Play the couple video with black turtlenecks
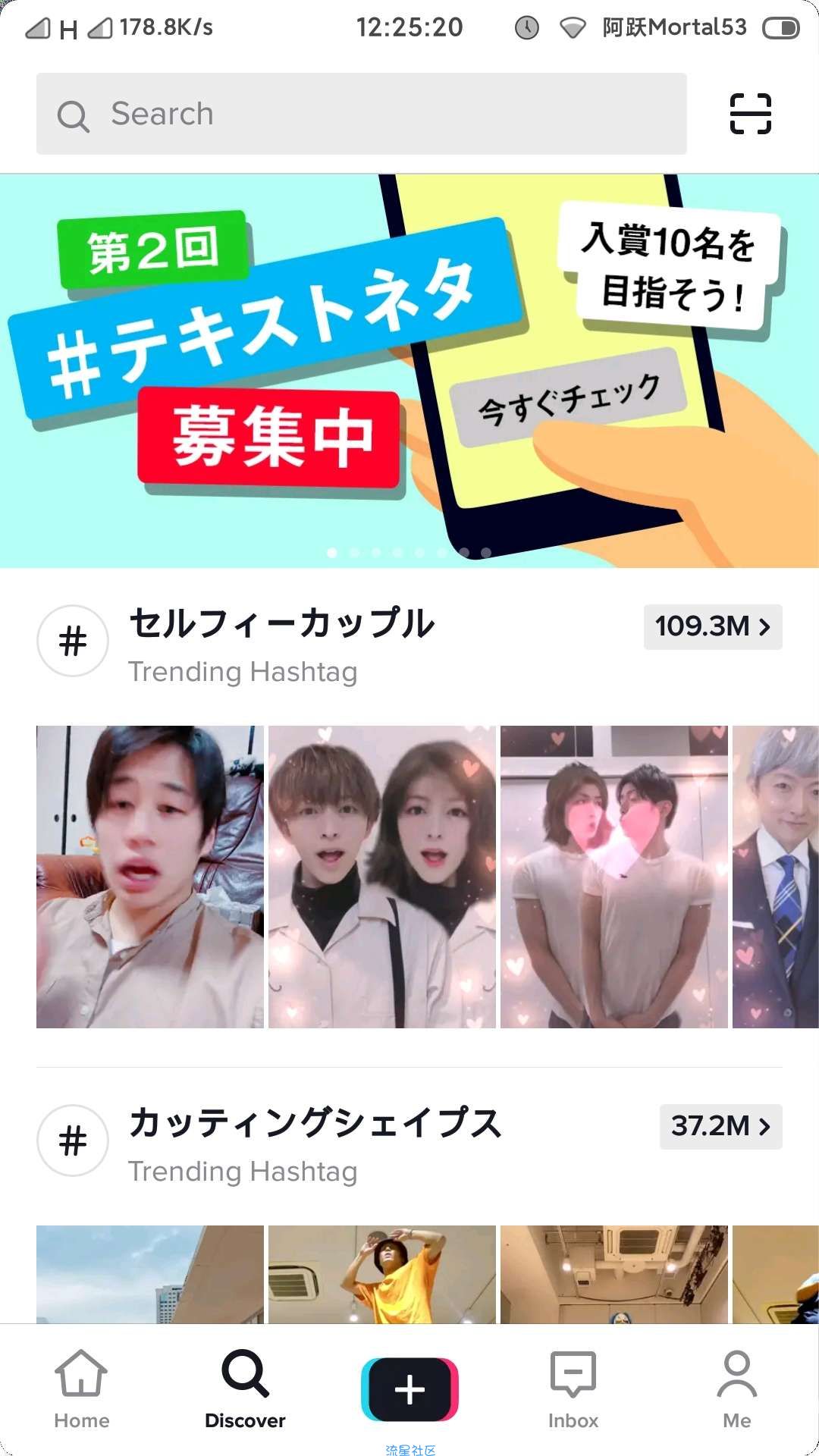Image resolution: width=819 pixels, height=1456 pixels. click(x=382, y=877)
